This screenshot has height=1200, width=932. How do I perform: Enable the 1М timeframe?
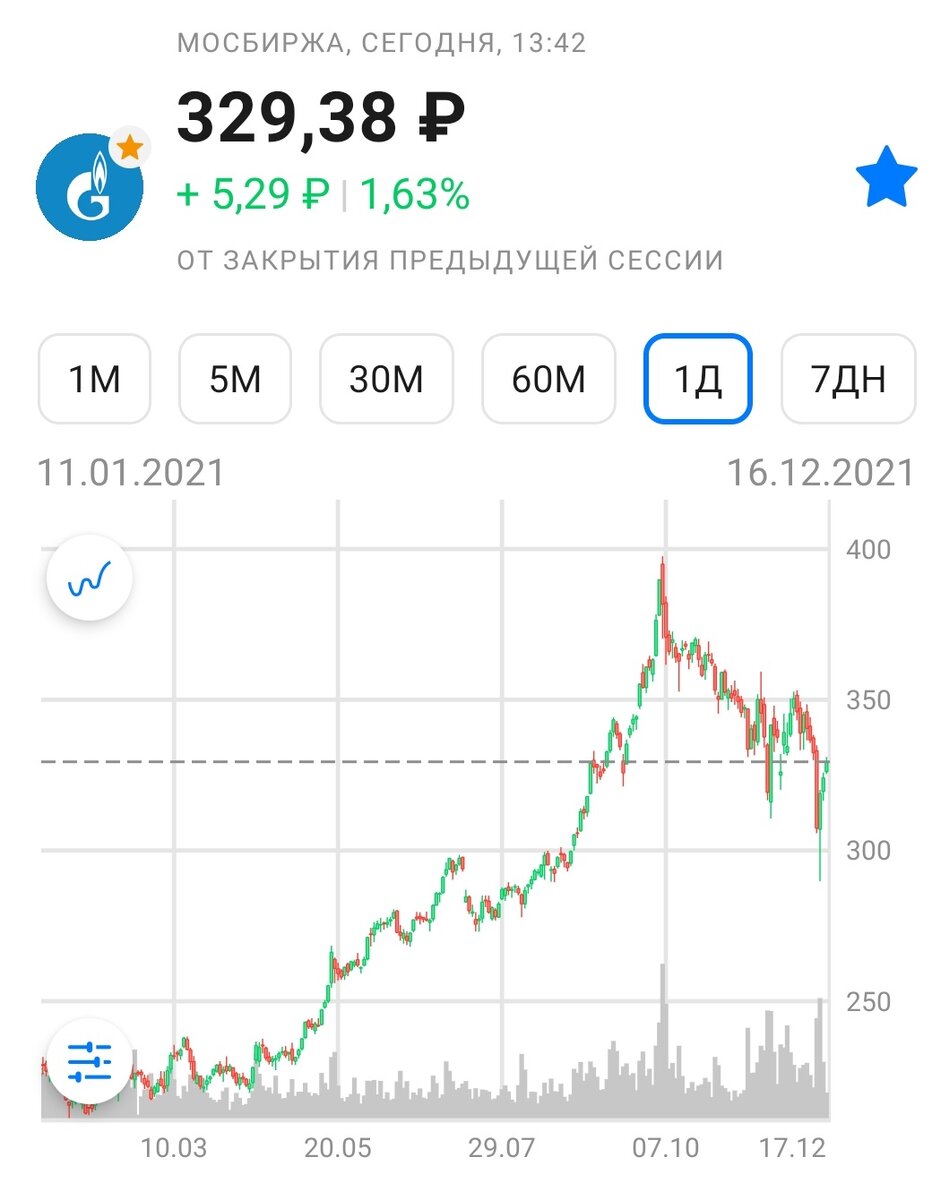click(94, 380)
